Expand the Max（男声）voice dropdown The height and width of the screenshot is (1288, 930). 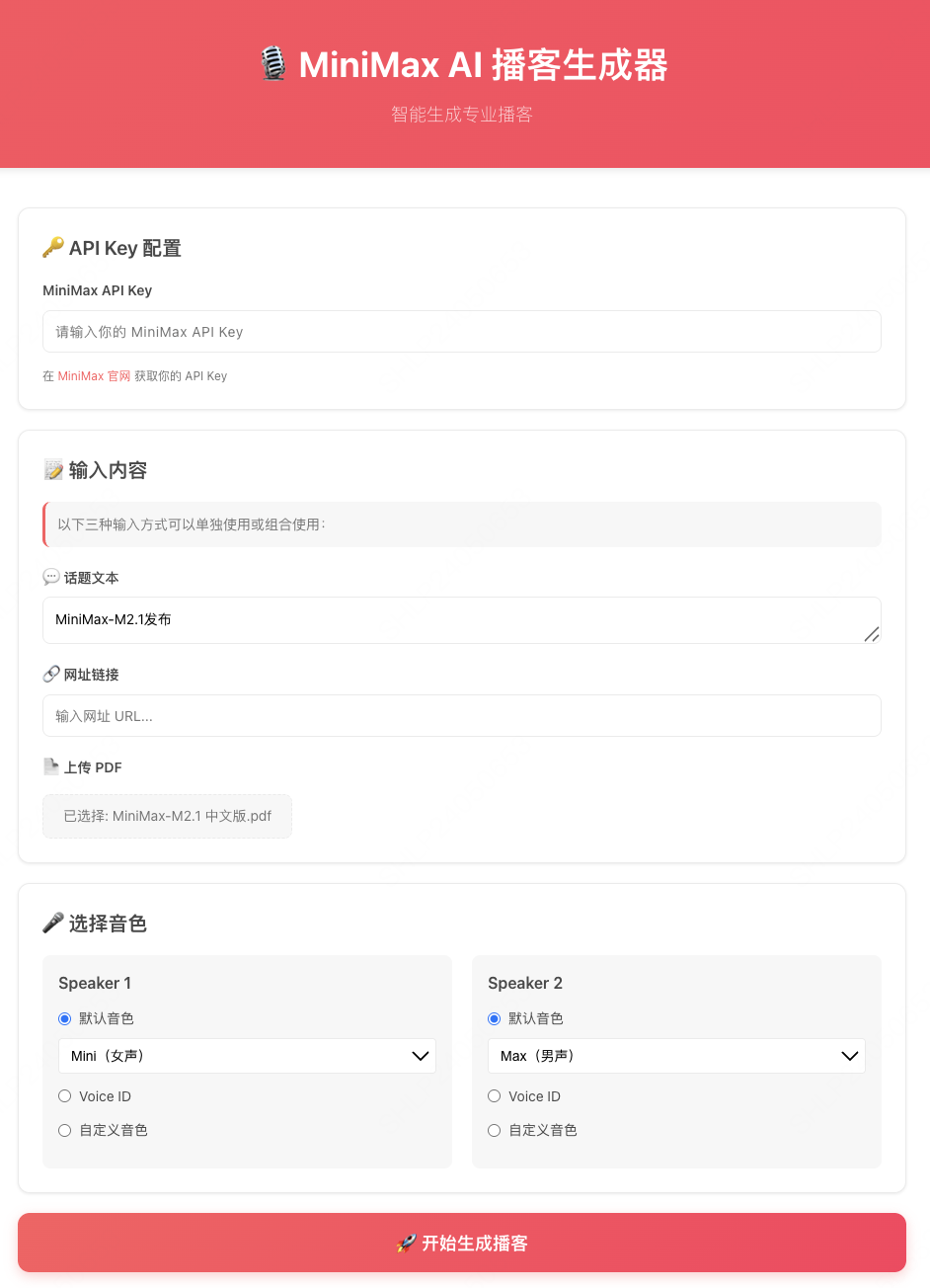click(x=676, y=1056)
